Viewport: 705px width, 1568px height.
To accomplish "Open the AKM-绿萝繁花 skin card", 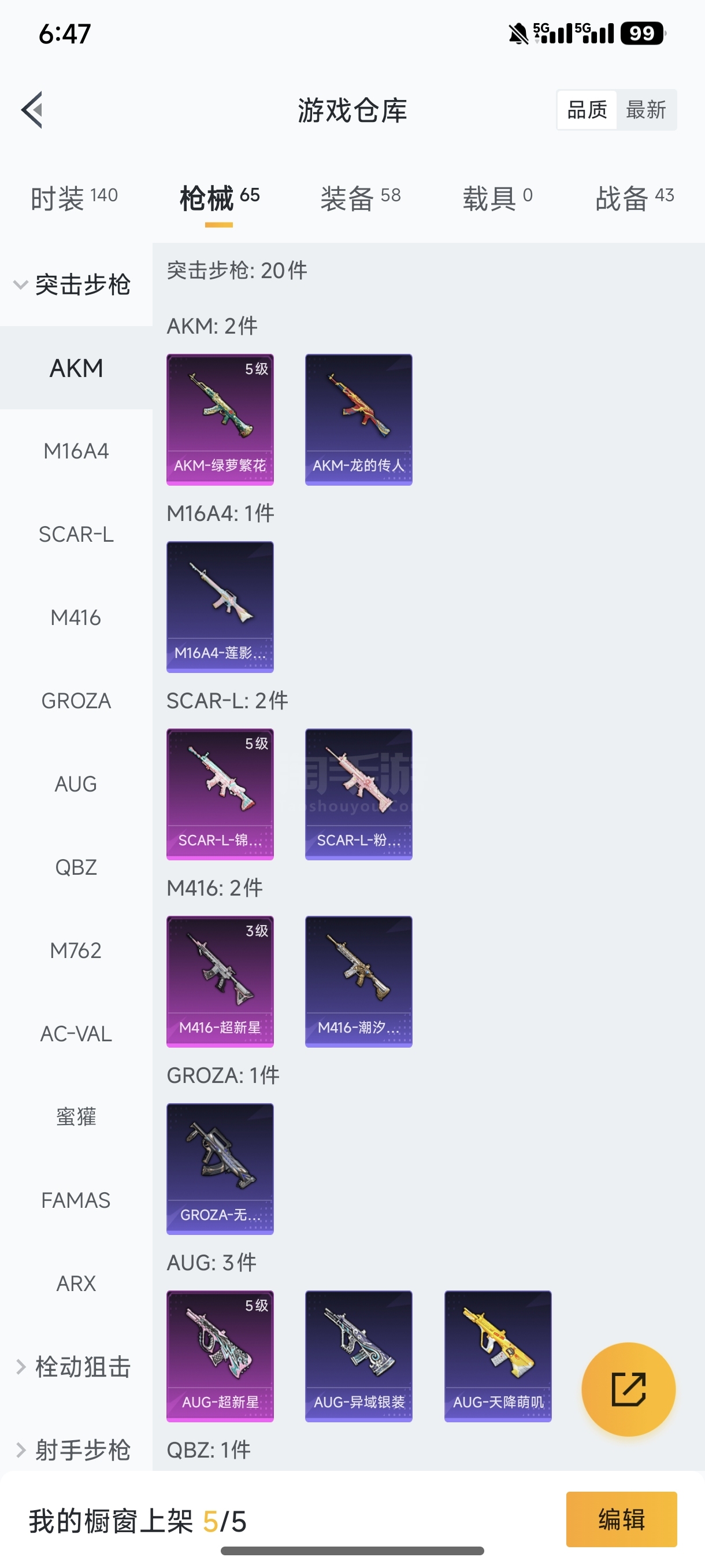I will point(220,419).
